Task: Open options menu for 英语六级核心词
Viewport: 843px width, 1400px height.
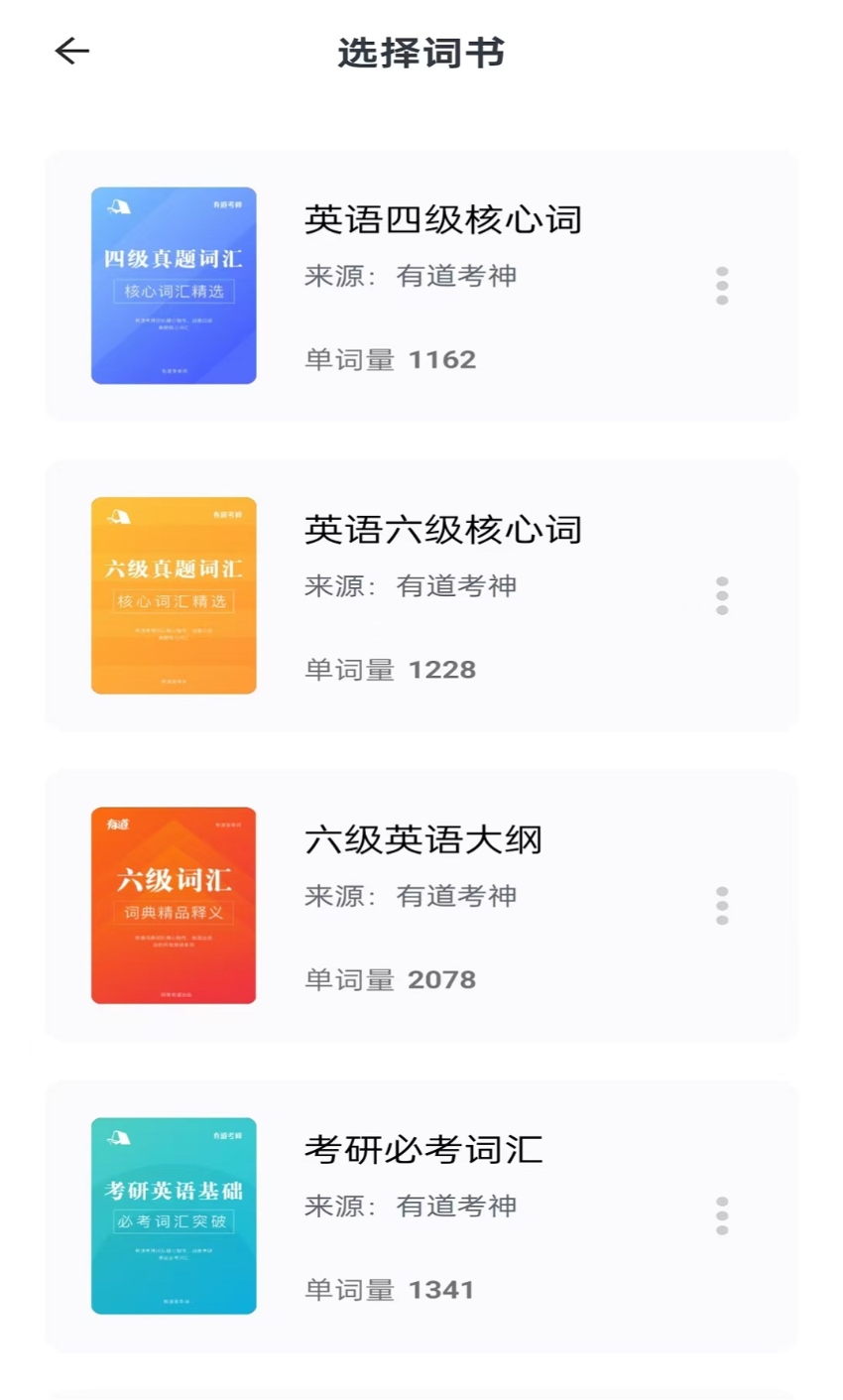Action: click(722, 595)
